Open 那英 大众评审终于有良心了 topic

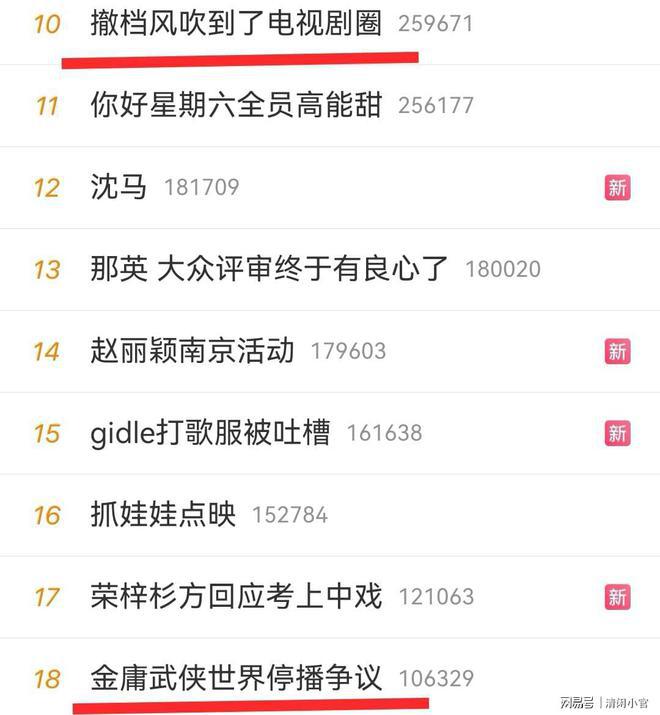click(269, 269)
